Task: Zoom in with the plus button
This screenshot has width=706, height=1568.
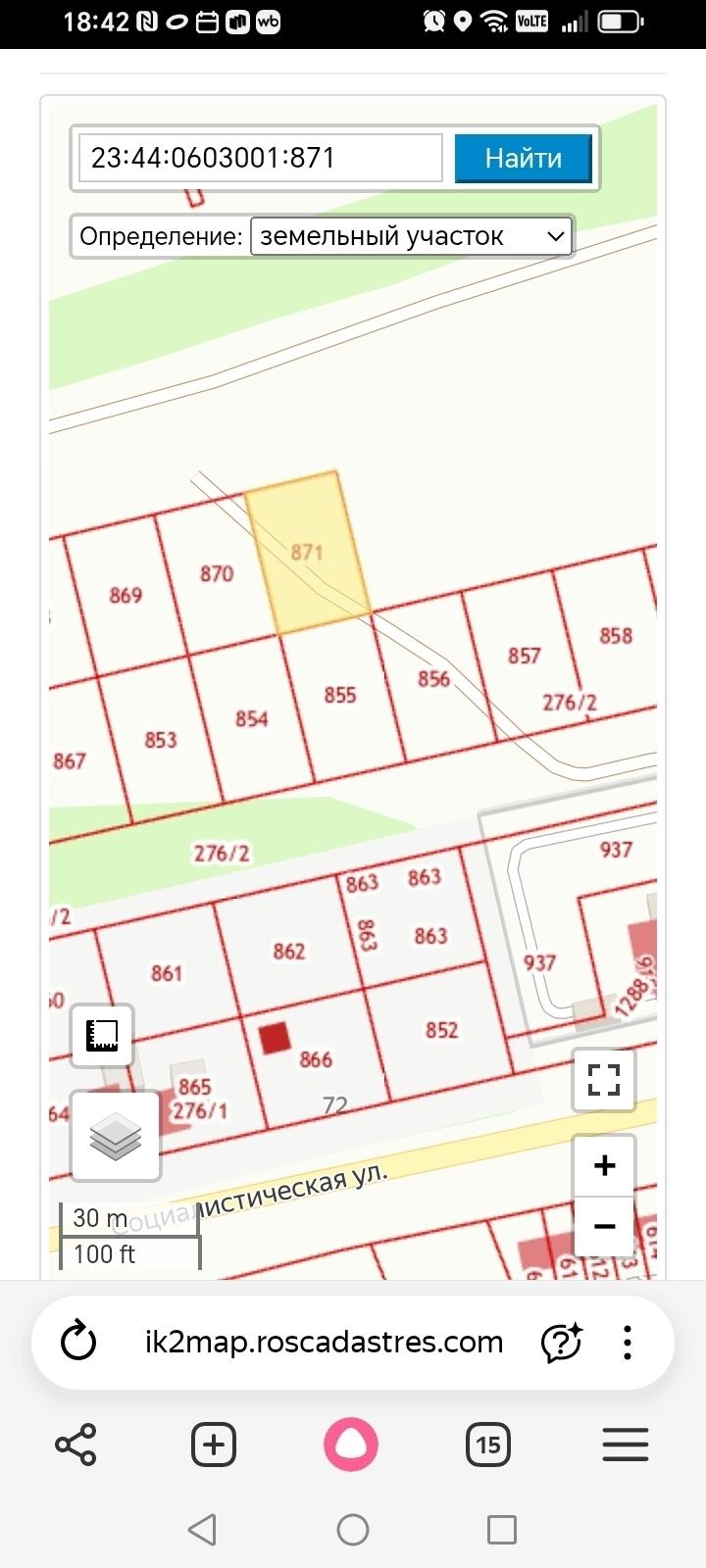Action: [x=604, y=1165]
